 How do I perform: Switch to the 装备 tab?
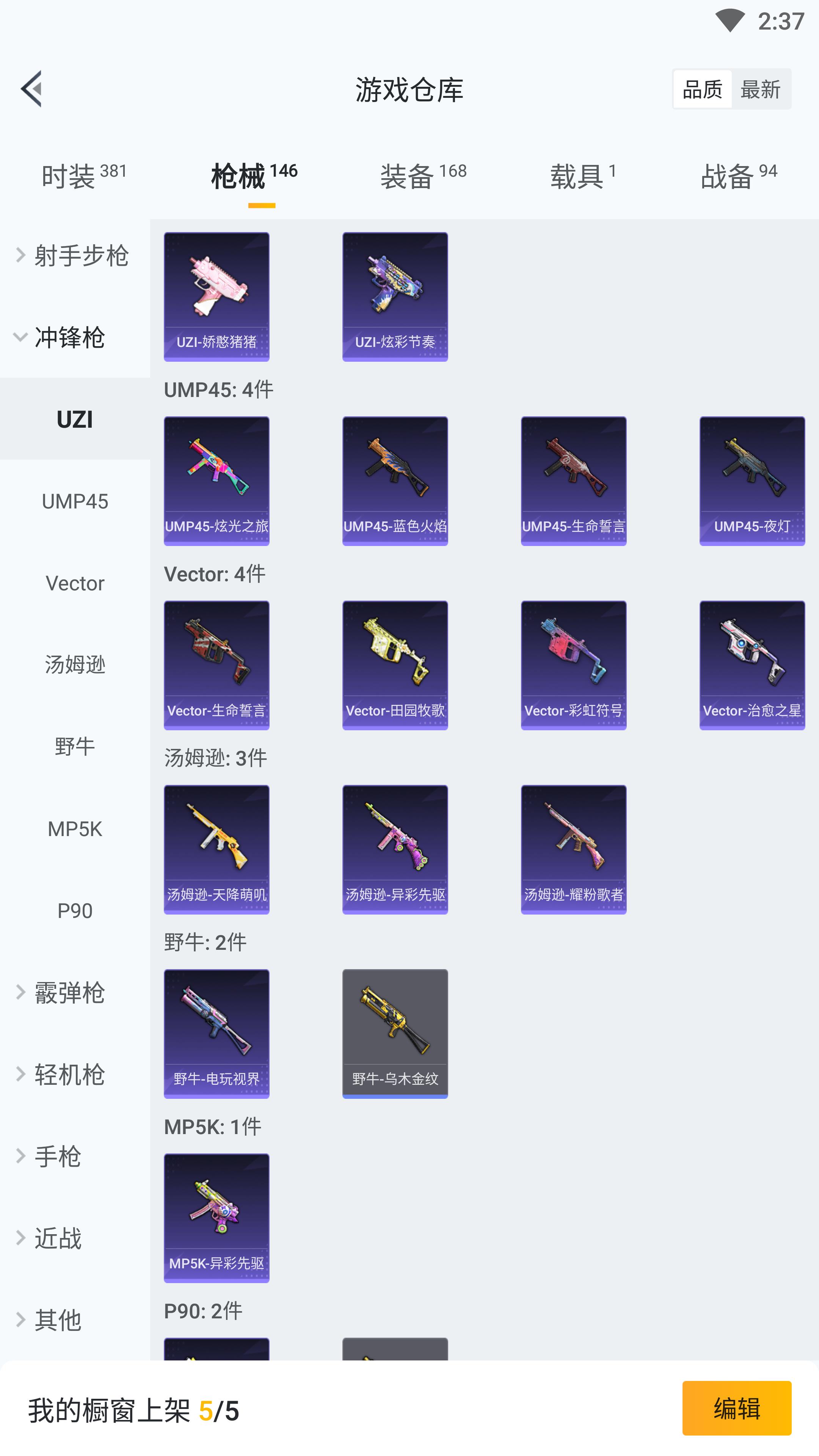point(423,176)
